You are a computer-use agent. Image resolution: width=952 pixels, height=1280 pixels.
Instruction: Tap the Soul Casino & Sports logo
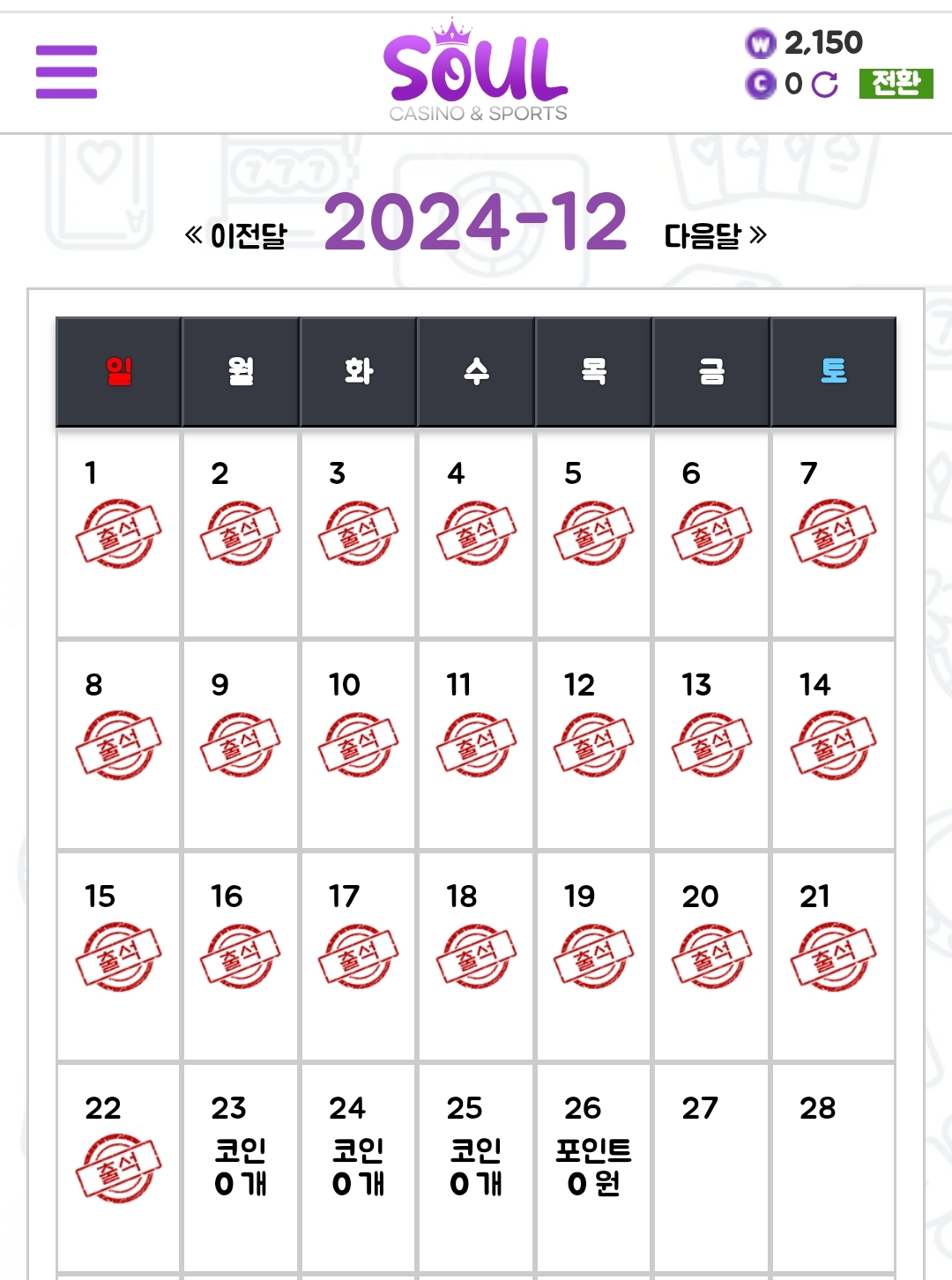pos(477,72)
